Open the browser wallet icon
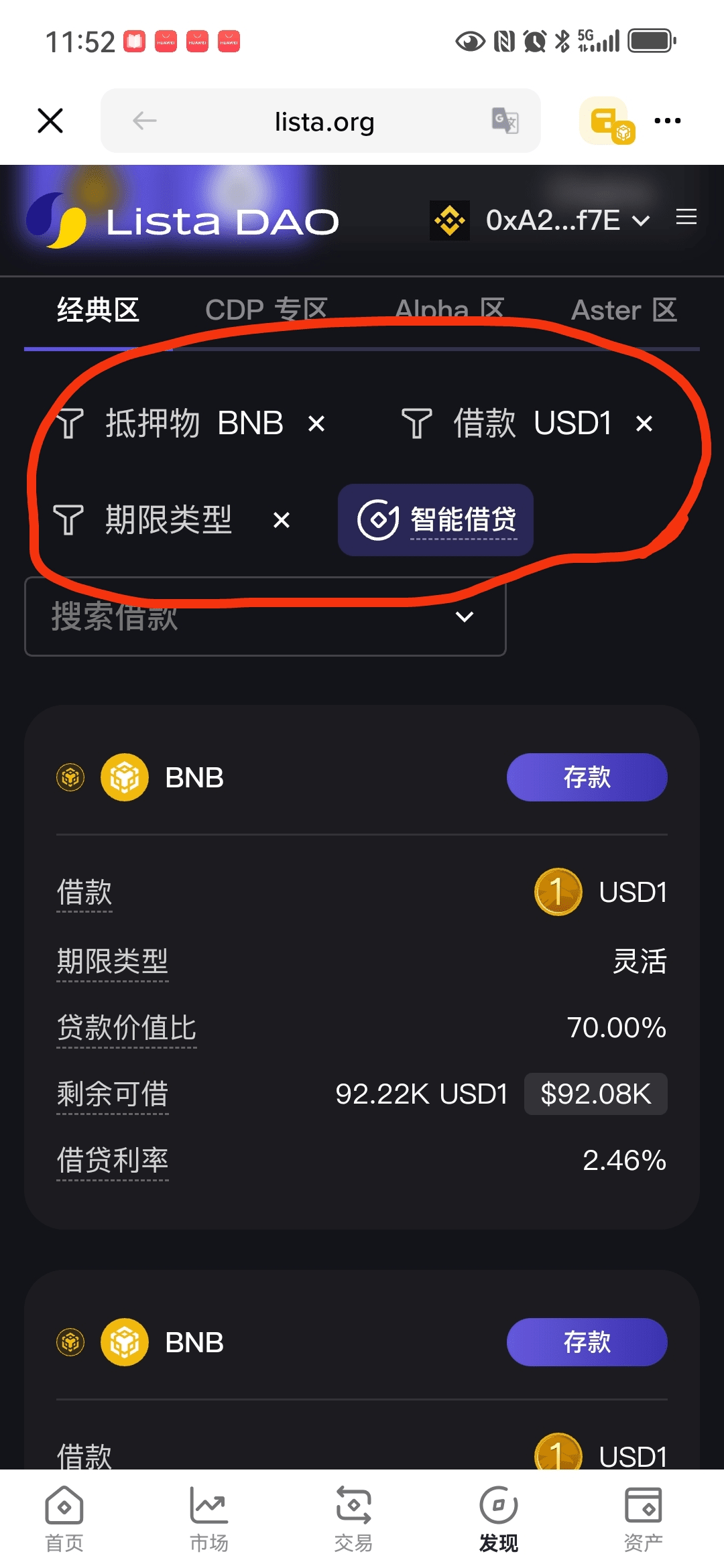 pyautogui.click(x=607, y=121)
